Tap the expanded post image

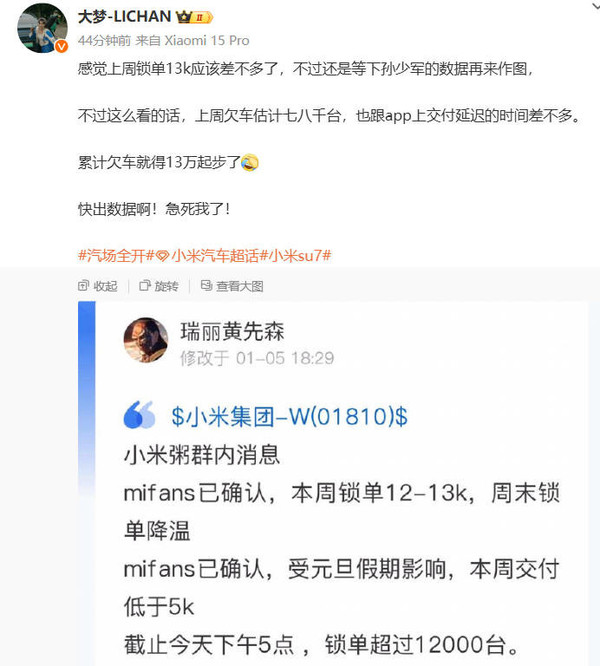(340, 480)
